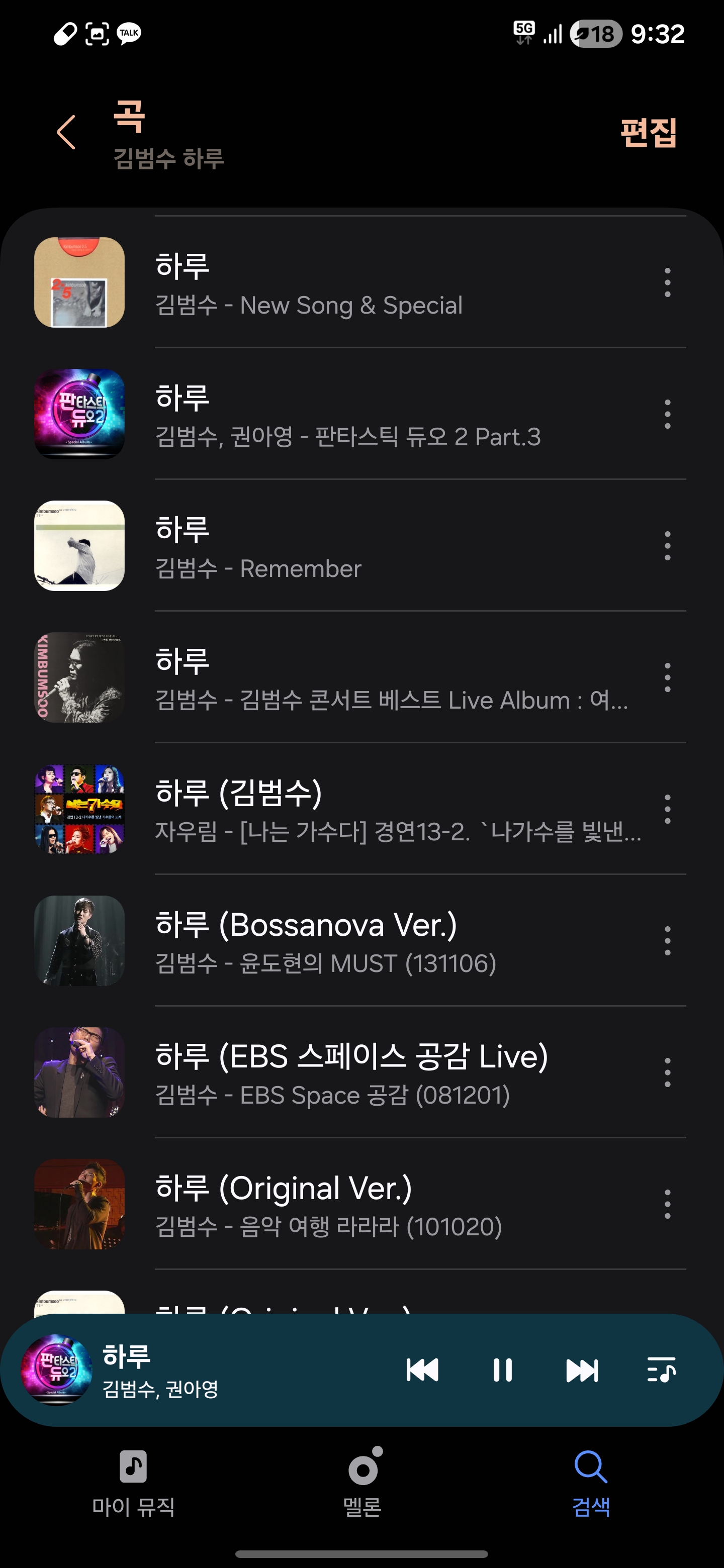Pause the currently playing song

pos(502,1370)
